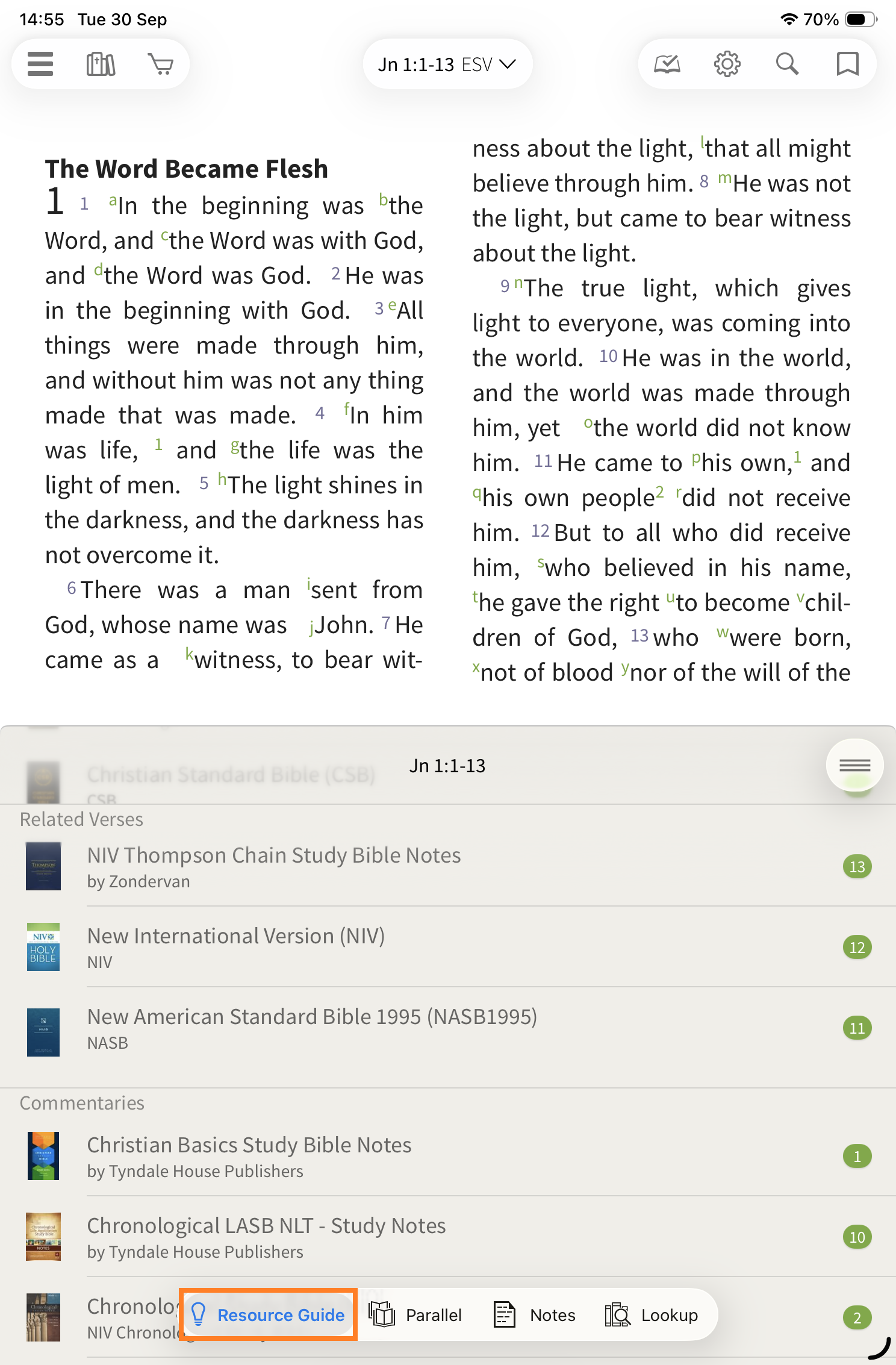The width and height of the screenshot is (896, 1365).
Task: Switch to the Lookup tab
Action: pyautogui.click(x=652, y=1315)
